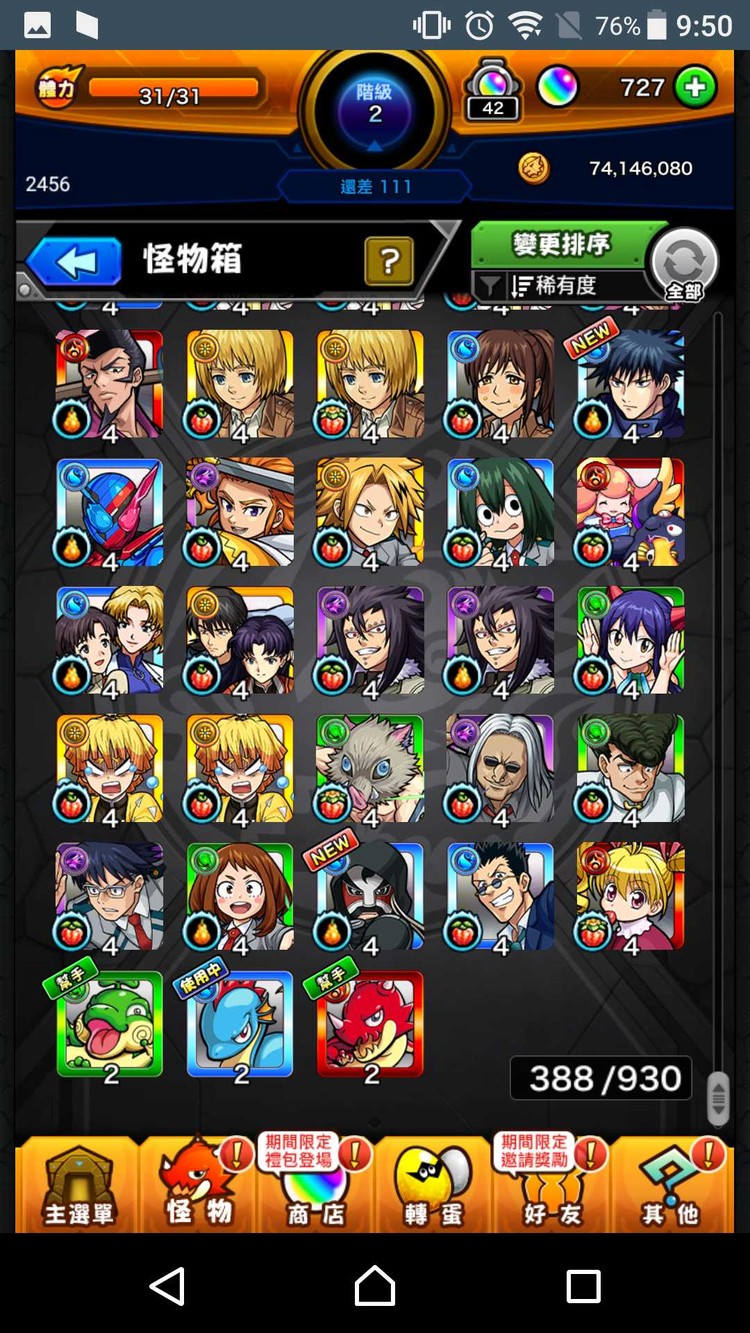Open the yellow question mark help
Viewport: 750px width, 1333px height.
[389, 262]
